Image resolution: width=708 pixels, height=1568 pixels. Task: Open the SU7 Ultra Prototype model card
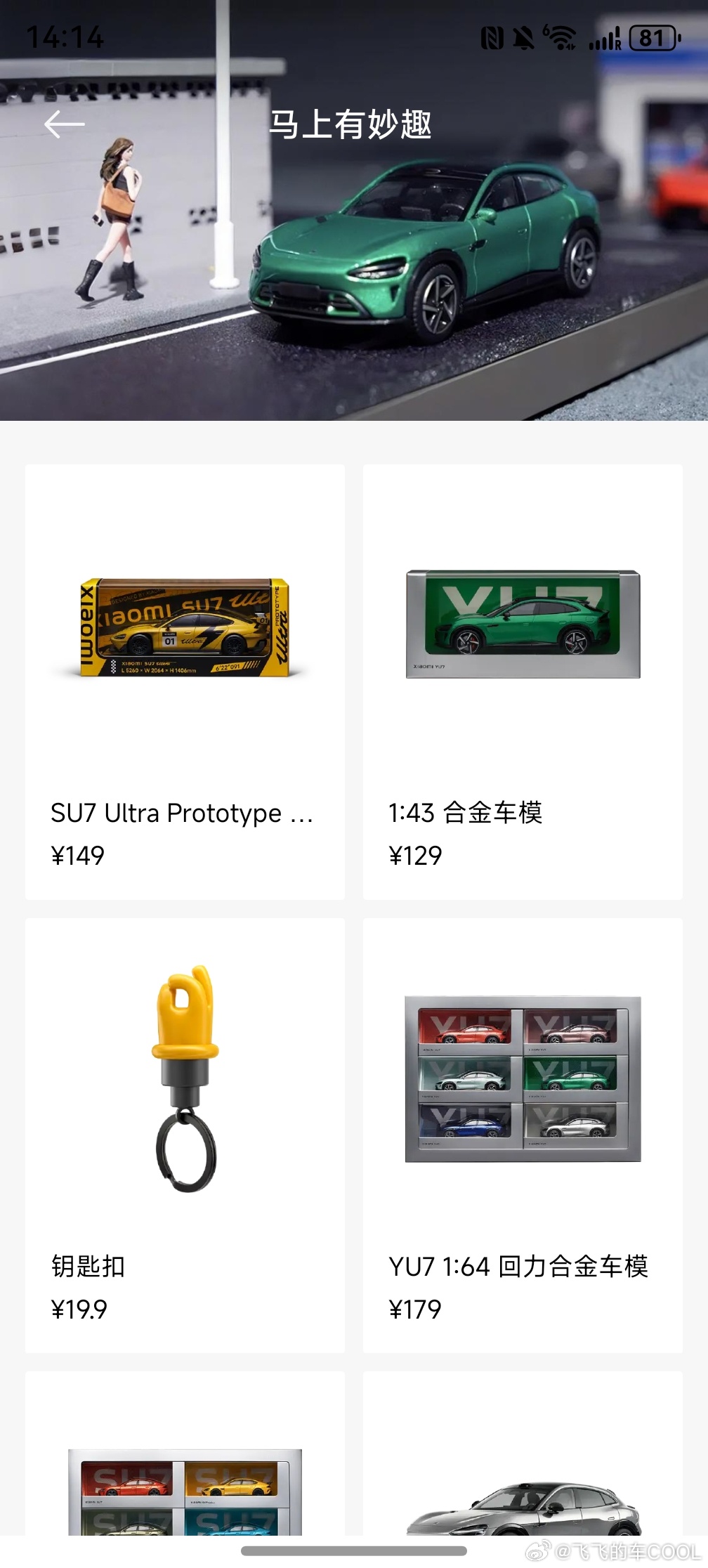click(x=185, y=681)
